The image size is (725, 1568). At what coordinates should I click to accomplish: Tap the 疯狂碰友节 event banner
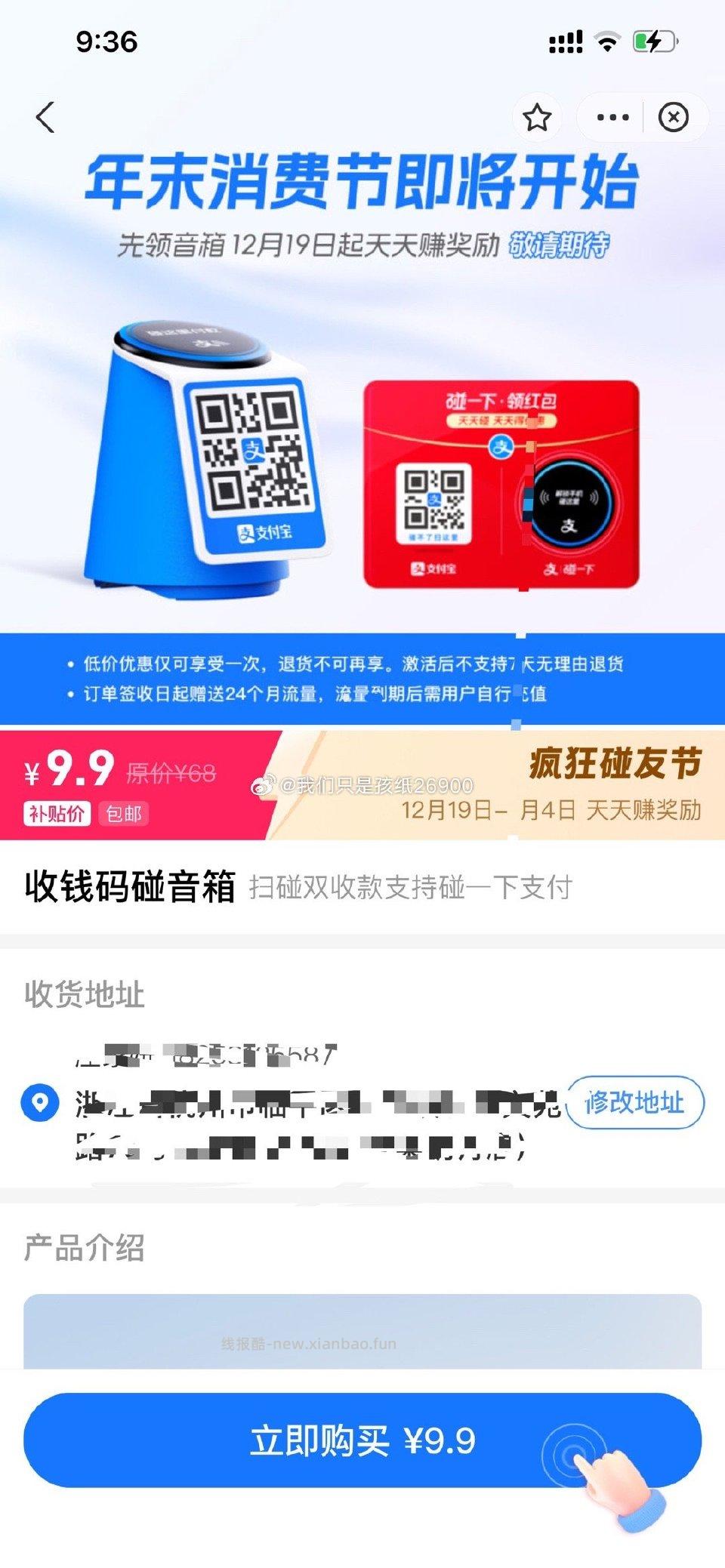[x=615, y=765]
